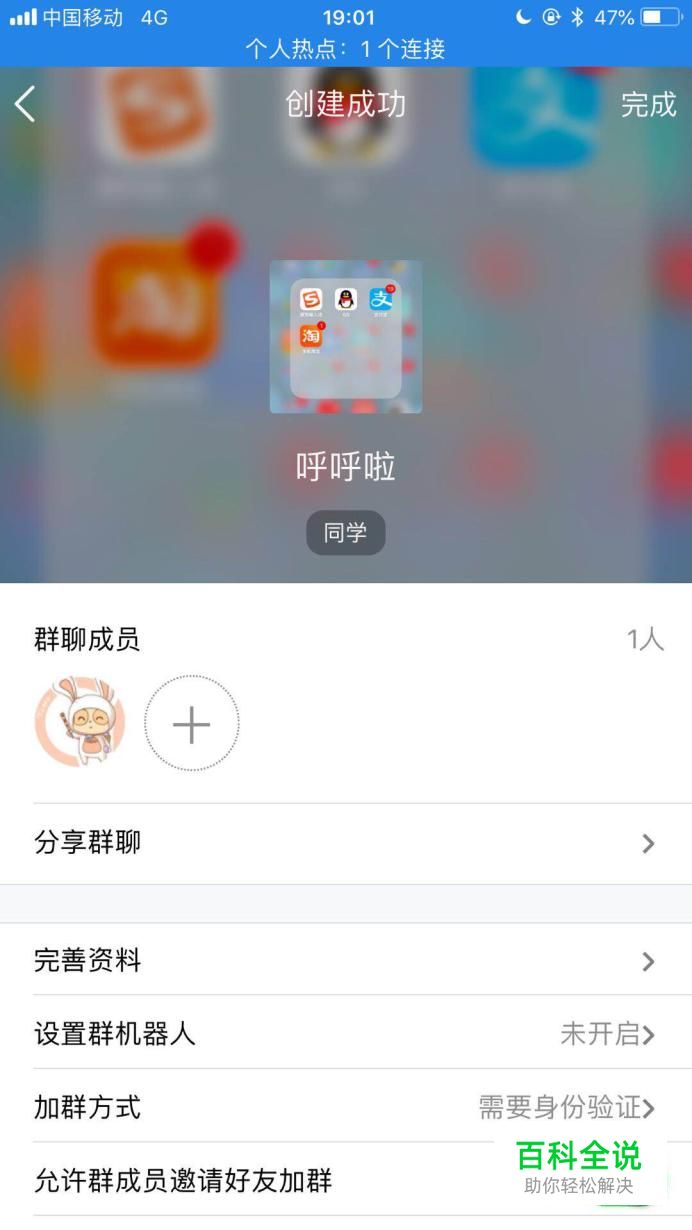
Task: Add a new group member
Action: tap(191, 723)
